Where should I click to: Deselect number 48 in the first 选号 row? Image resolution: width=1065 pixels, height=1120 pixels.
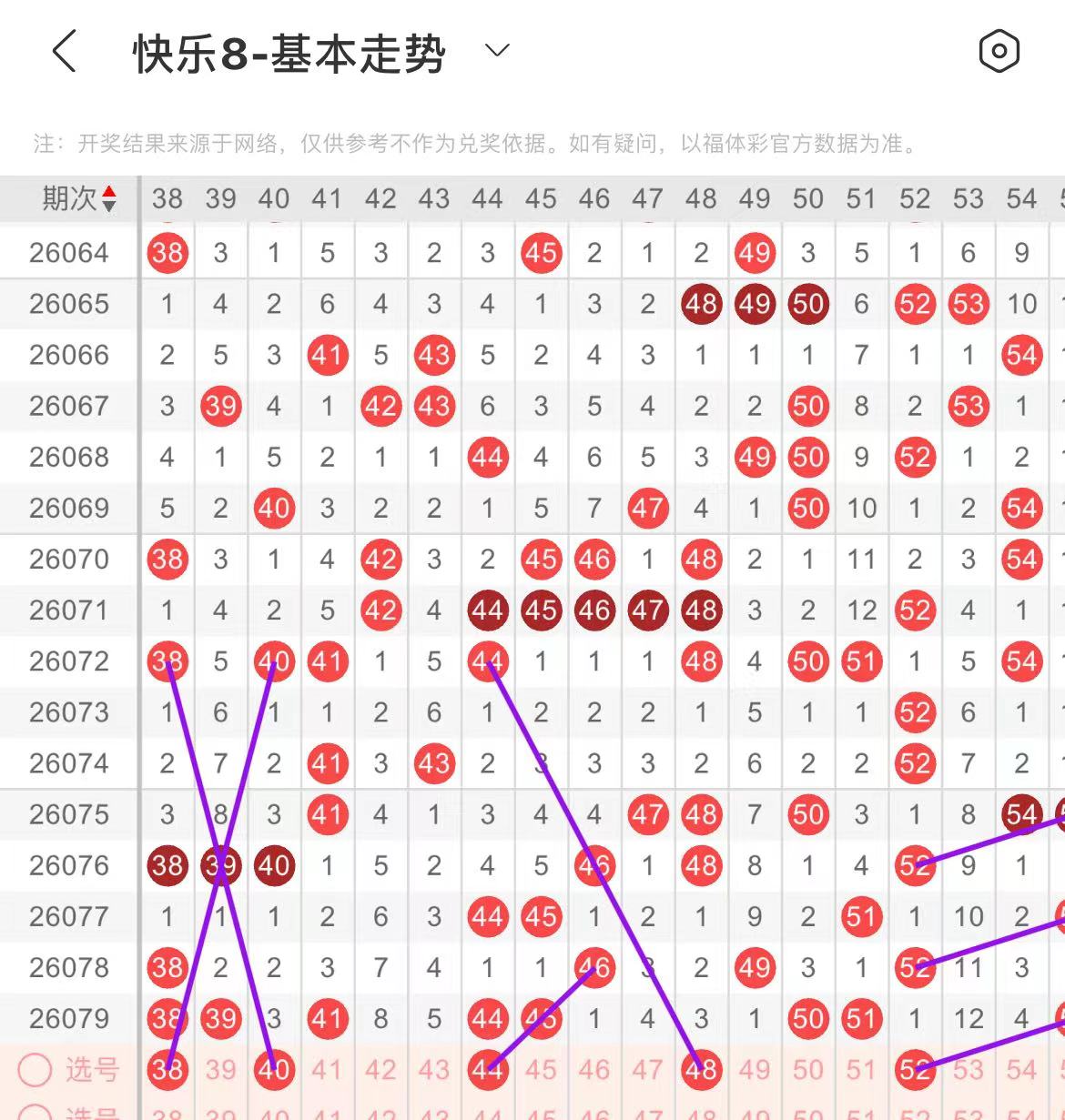coord(701,1069)
